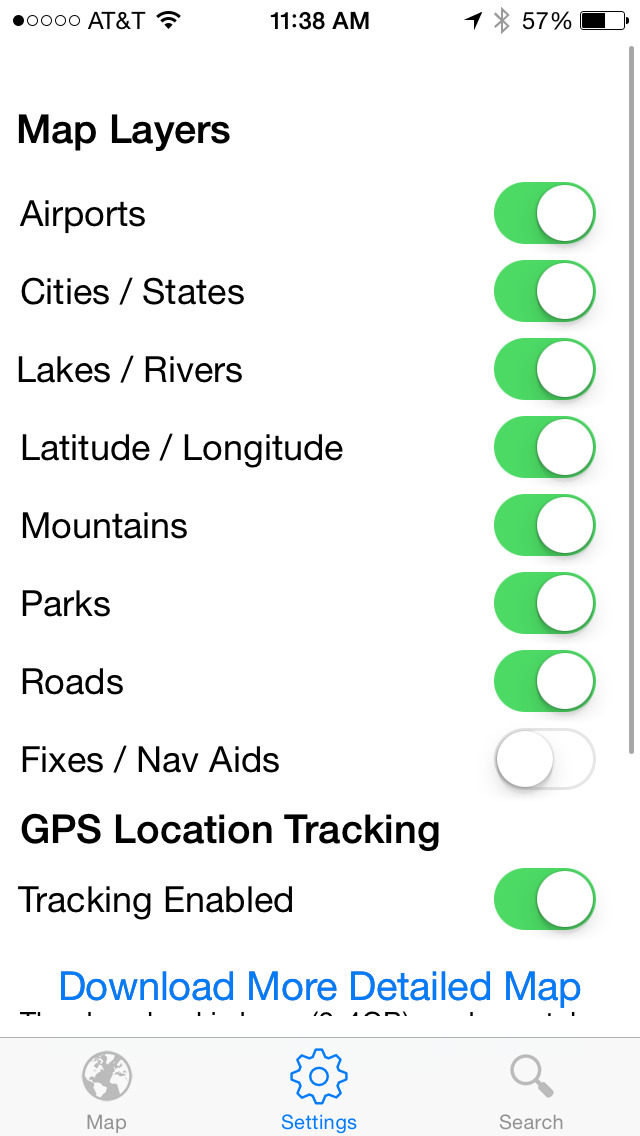The height and width of the screenshot is (1136, 640).
Task: Turn off the Roads layer
Action: pos(544,681)
